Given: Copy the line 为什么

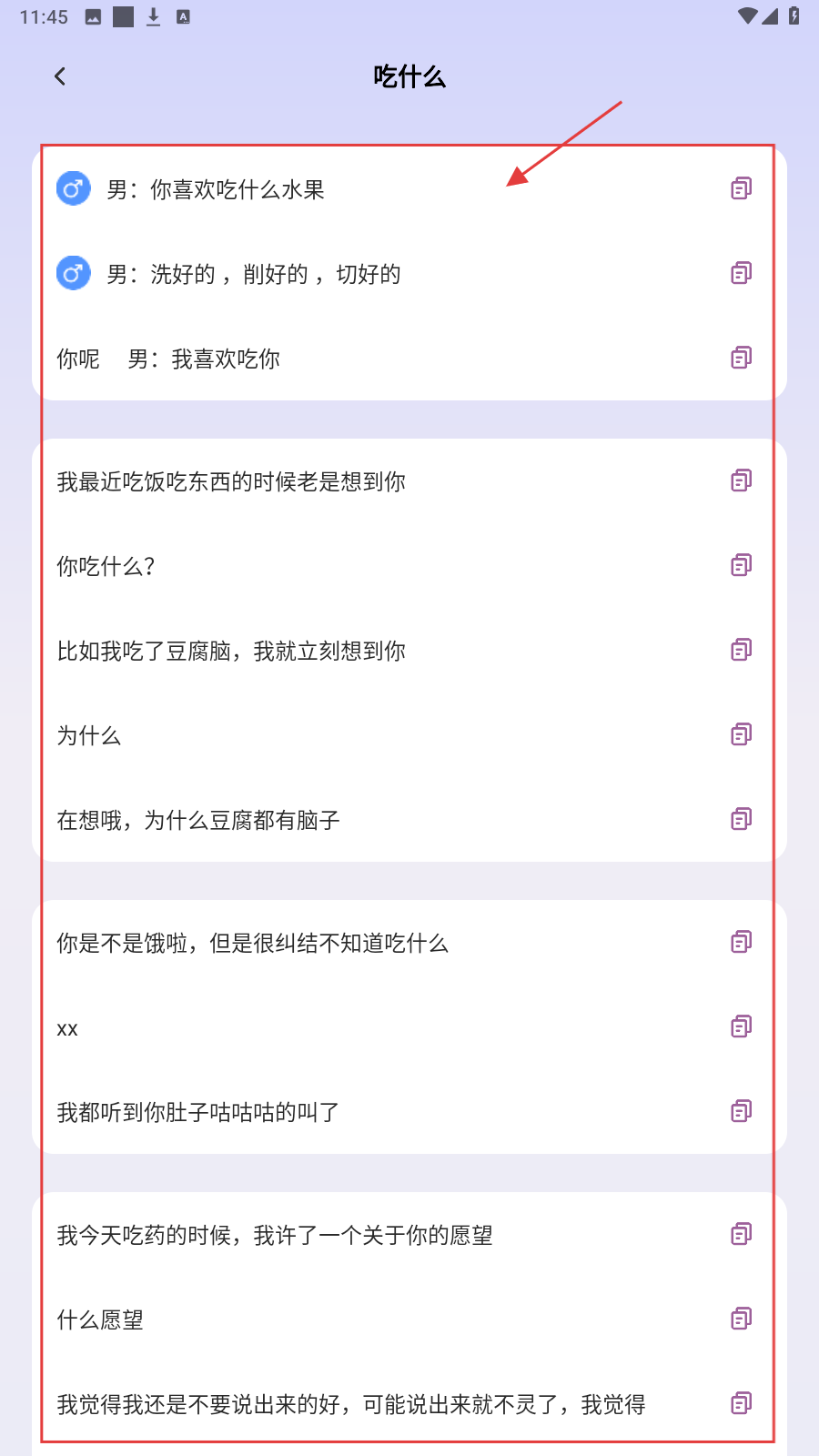Looking at the screenshot, I should pos(741,734).
